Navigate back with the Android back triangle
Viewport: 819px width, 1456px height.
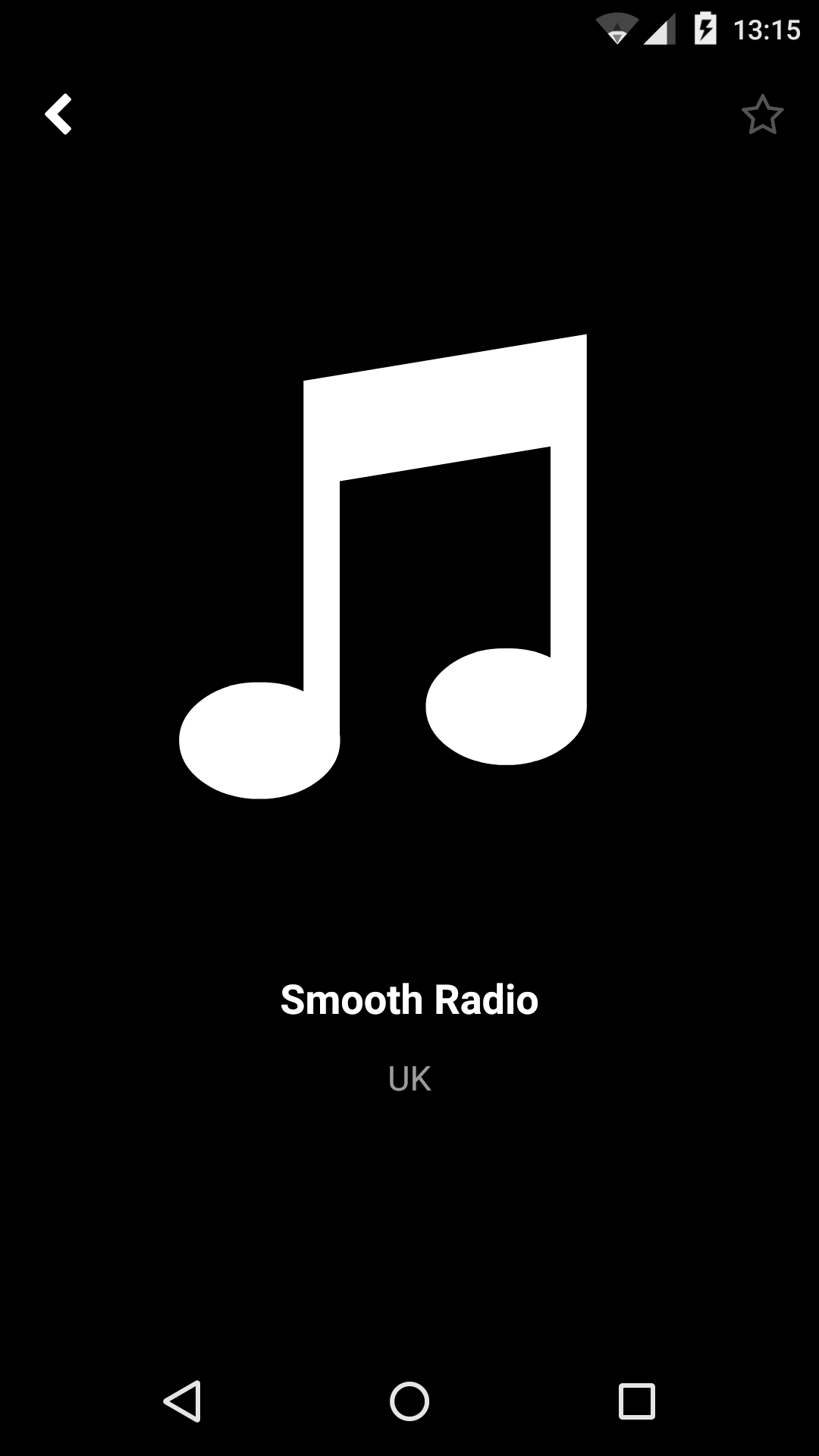coord(184,1399)
